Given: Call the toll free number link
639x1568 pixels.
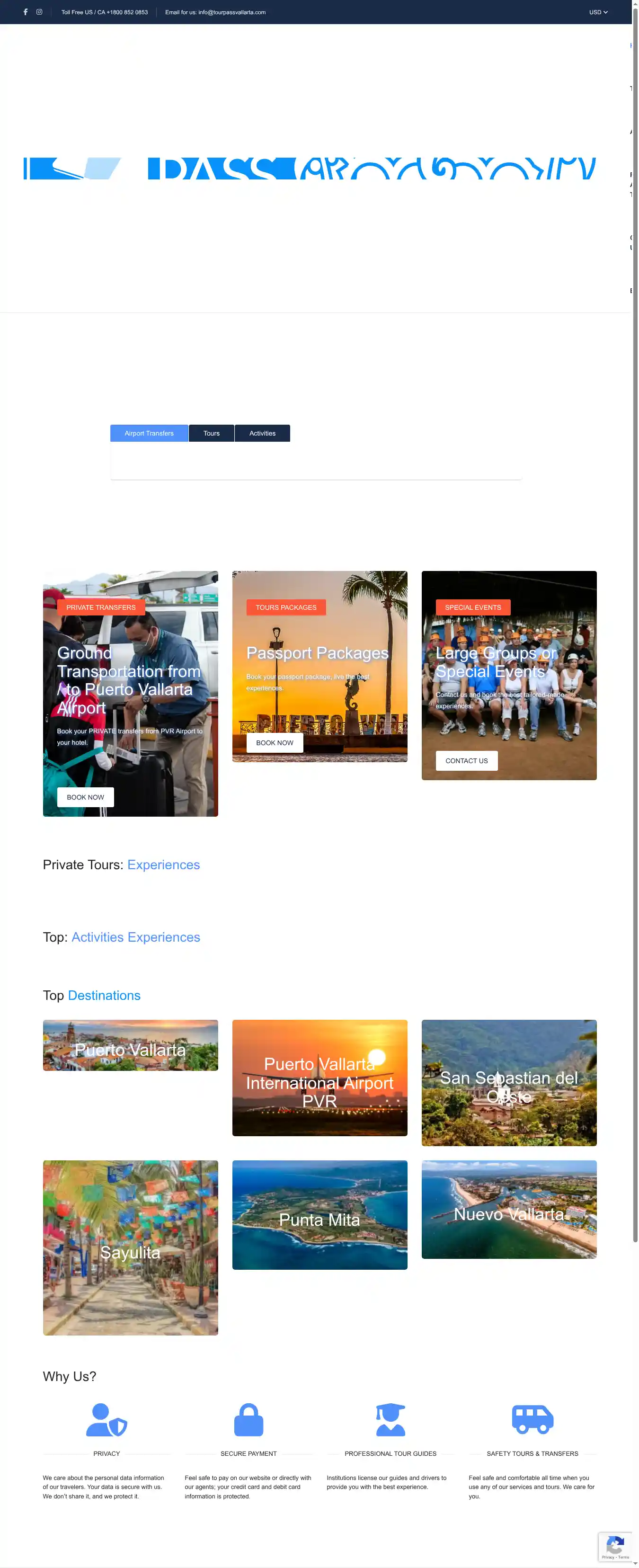Looking at the screenshot, I should (x=105, y=12).
